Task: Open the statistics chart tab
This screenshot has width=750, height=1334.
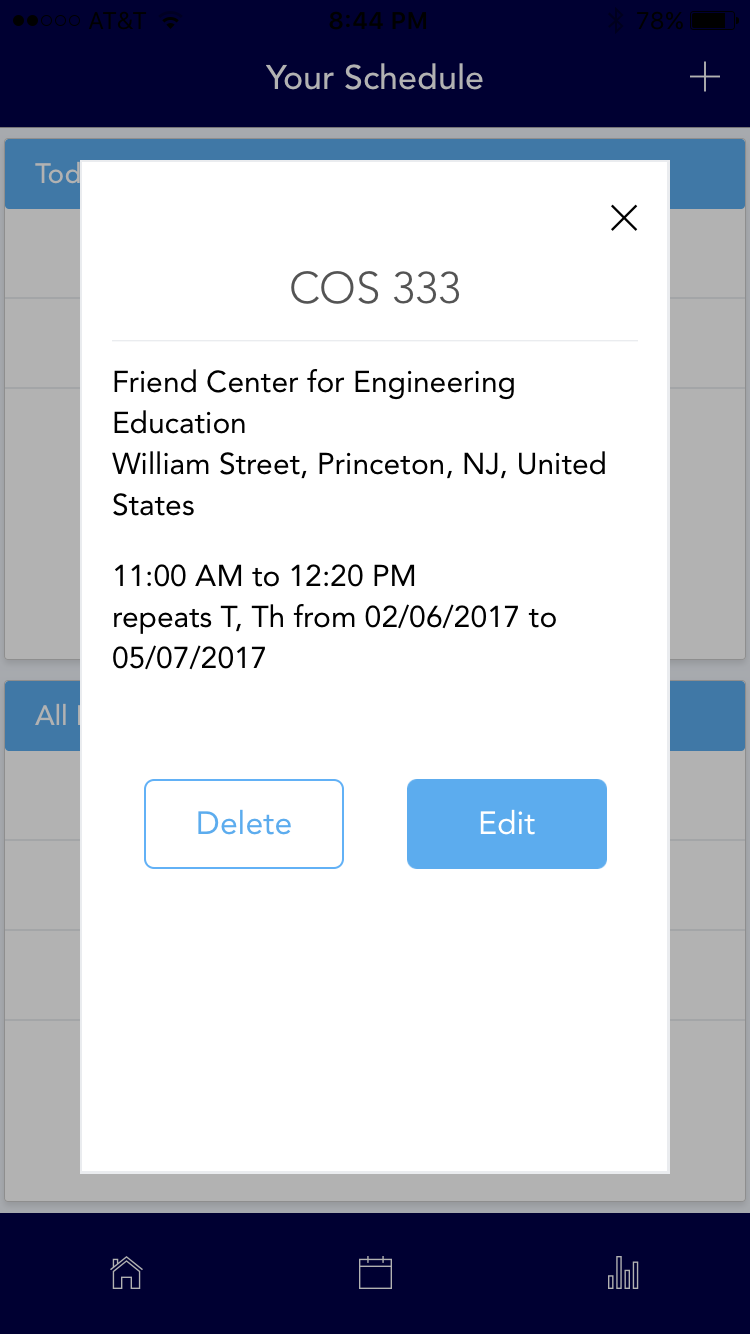Action: pos(623,1273)
